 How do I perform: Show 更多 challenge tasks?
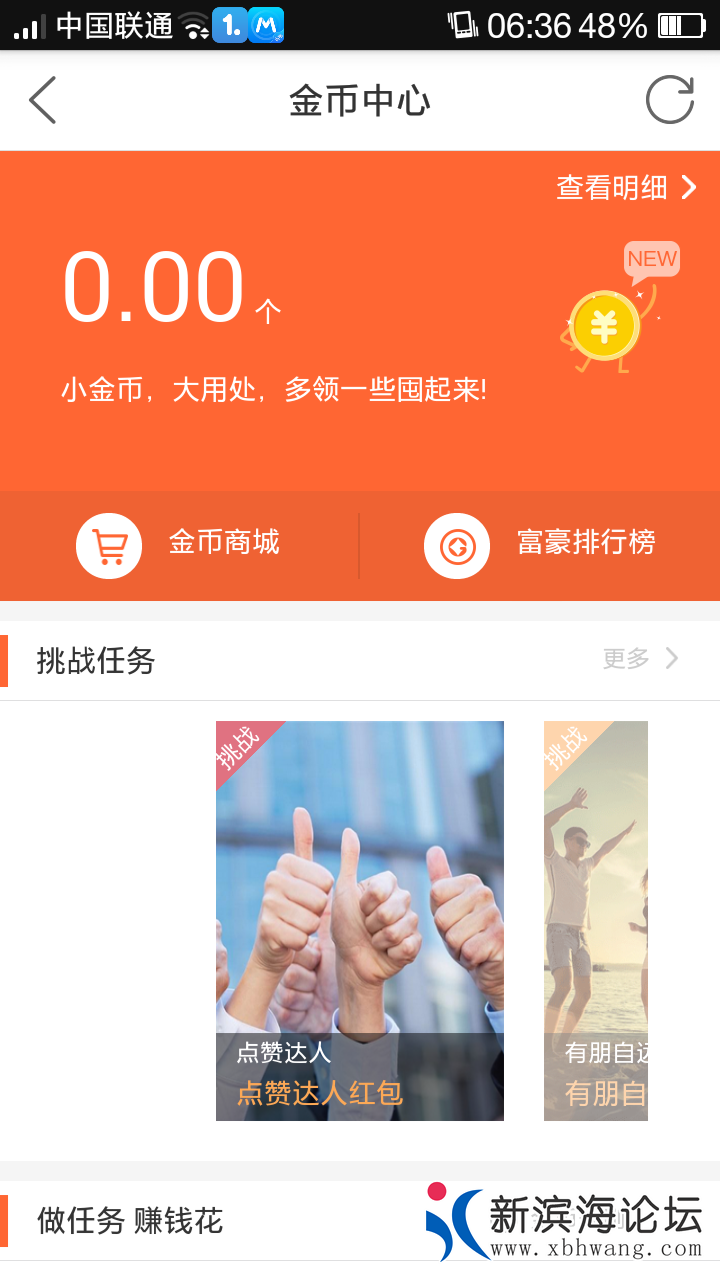pyautogui.click(x=641, y=659)
